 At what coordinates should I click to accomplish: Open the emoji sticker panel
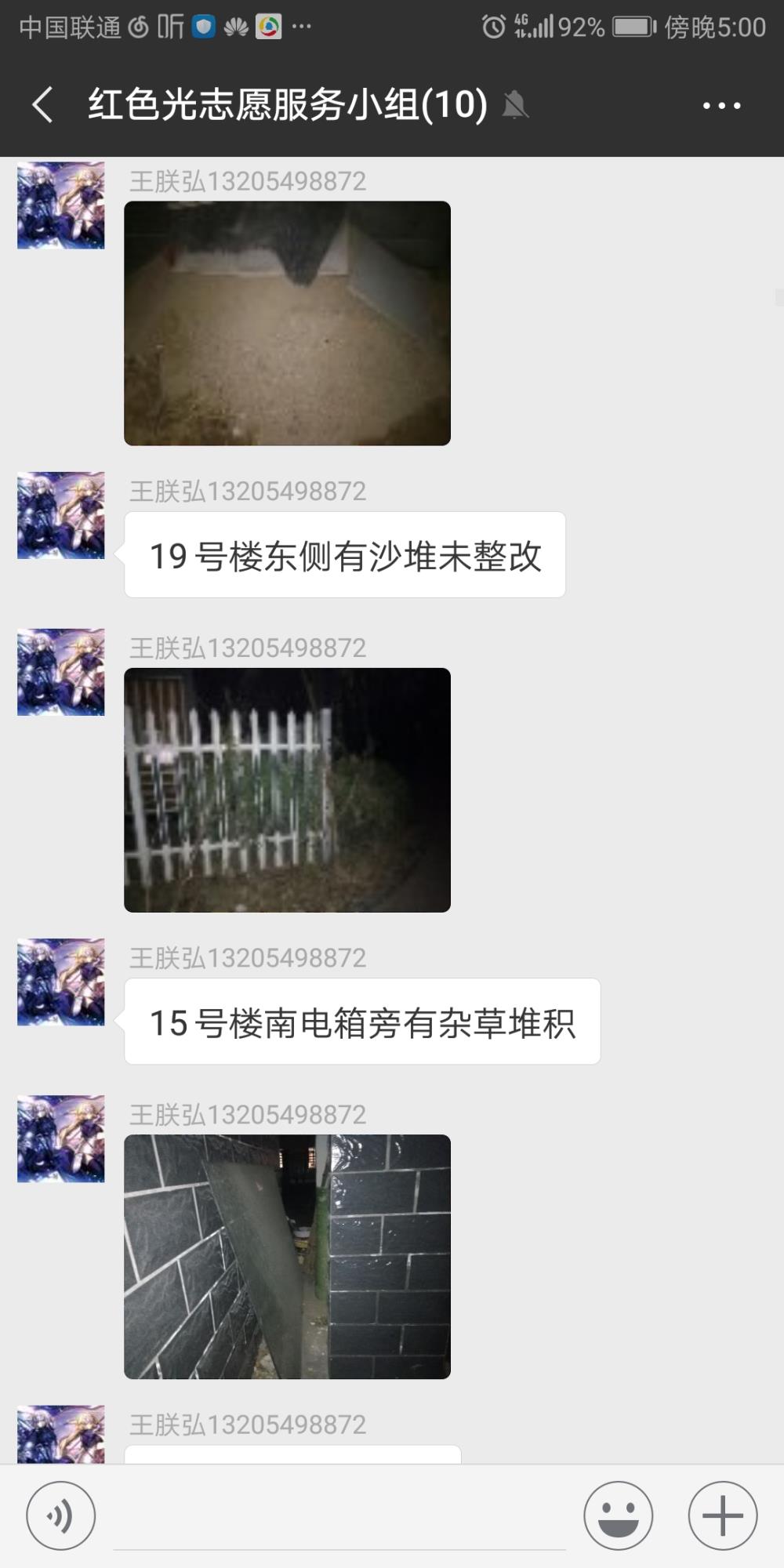pos(618,1515)
